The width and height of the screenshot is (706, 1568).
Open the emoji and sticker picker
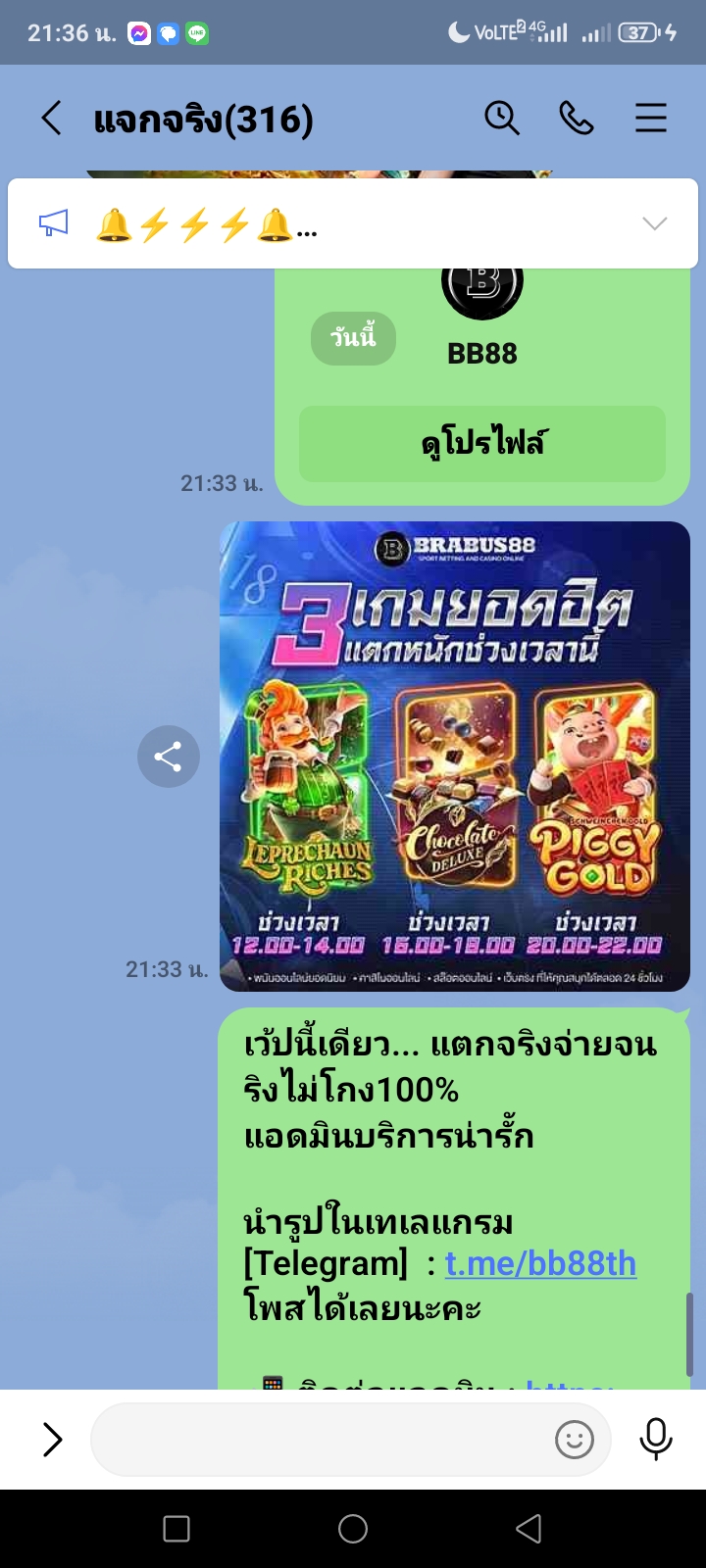pyautogui.click(x=575, y=1440)
